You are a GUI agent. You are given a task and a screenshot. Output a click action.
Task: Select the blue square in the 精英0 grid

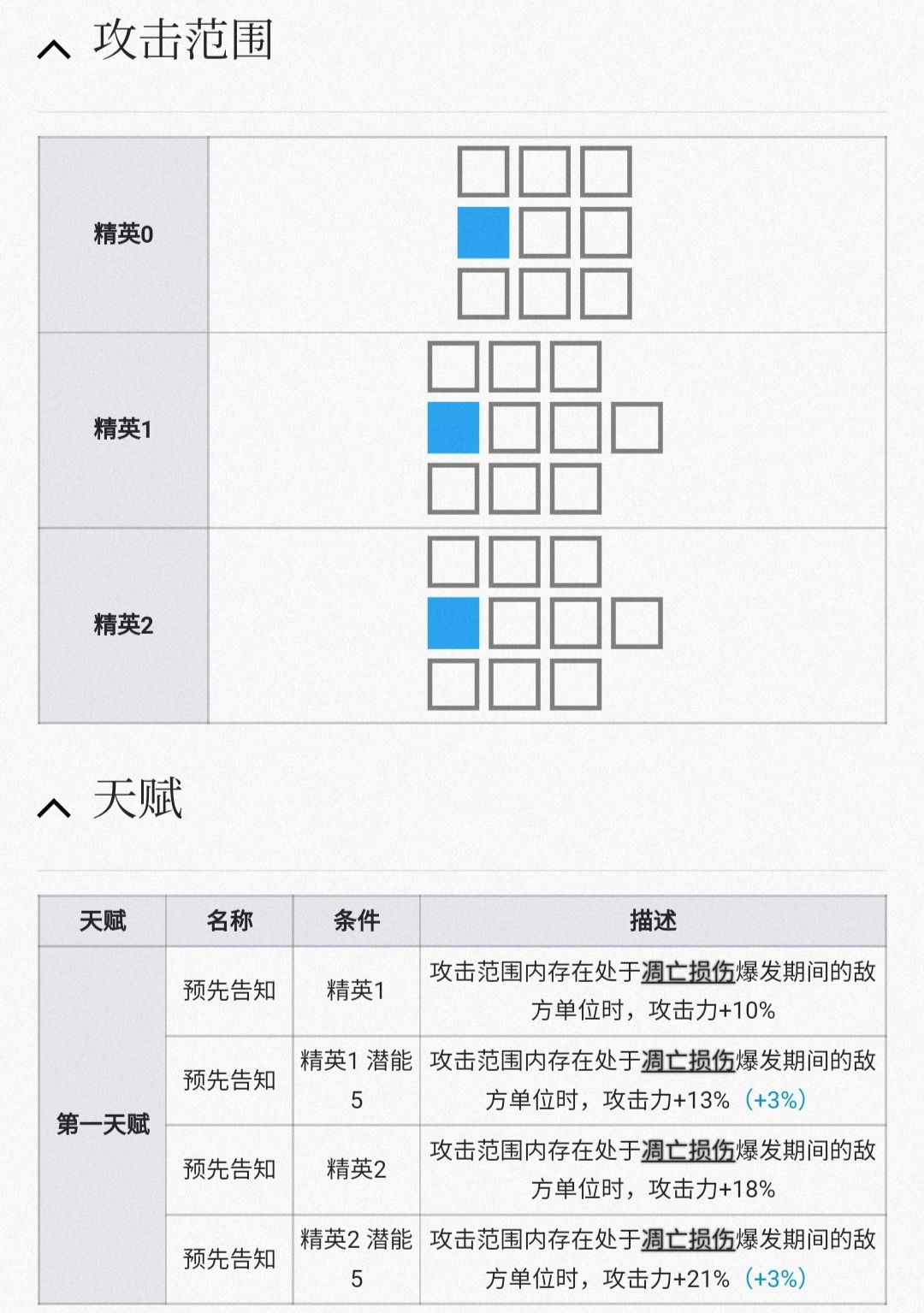click(484, 234)
